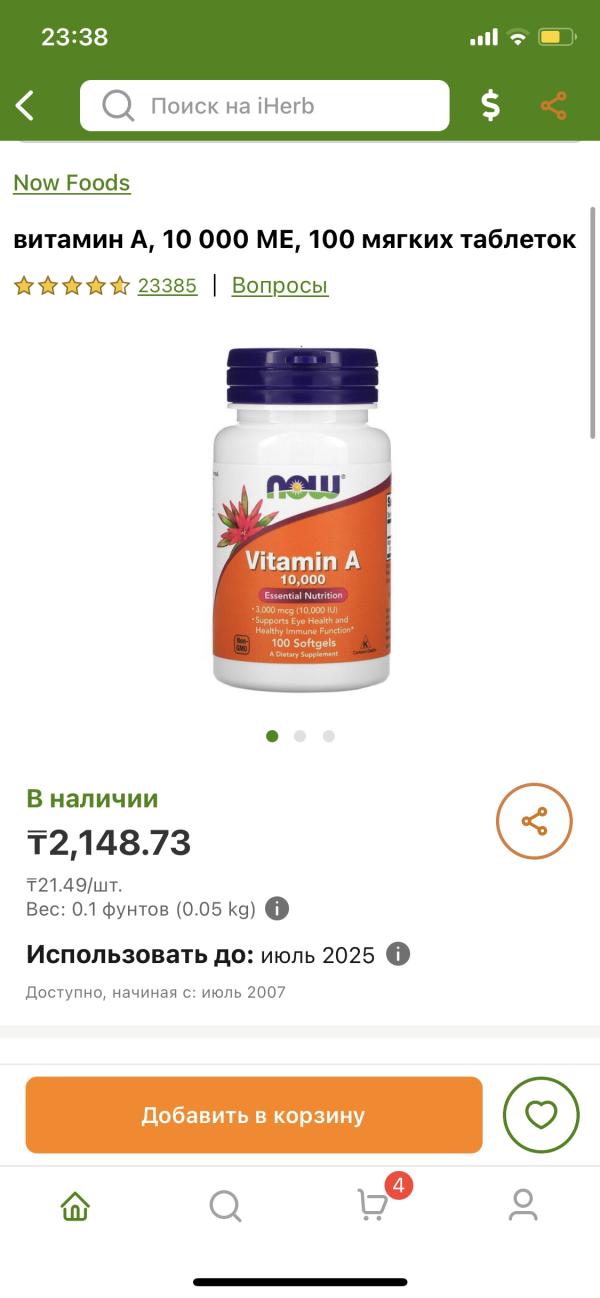The width and height of the screenshot is (600, 1298).
Task: Open the Now Foods brand link
Action: coord(72,183)
